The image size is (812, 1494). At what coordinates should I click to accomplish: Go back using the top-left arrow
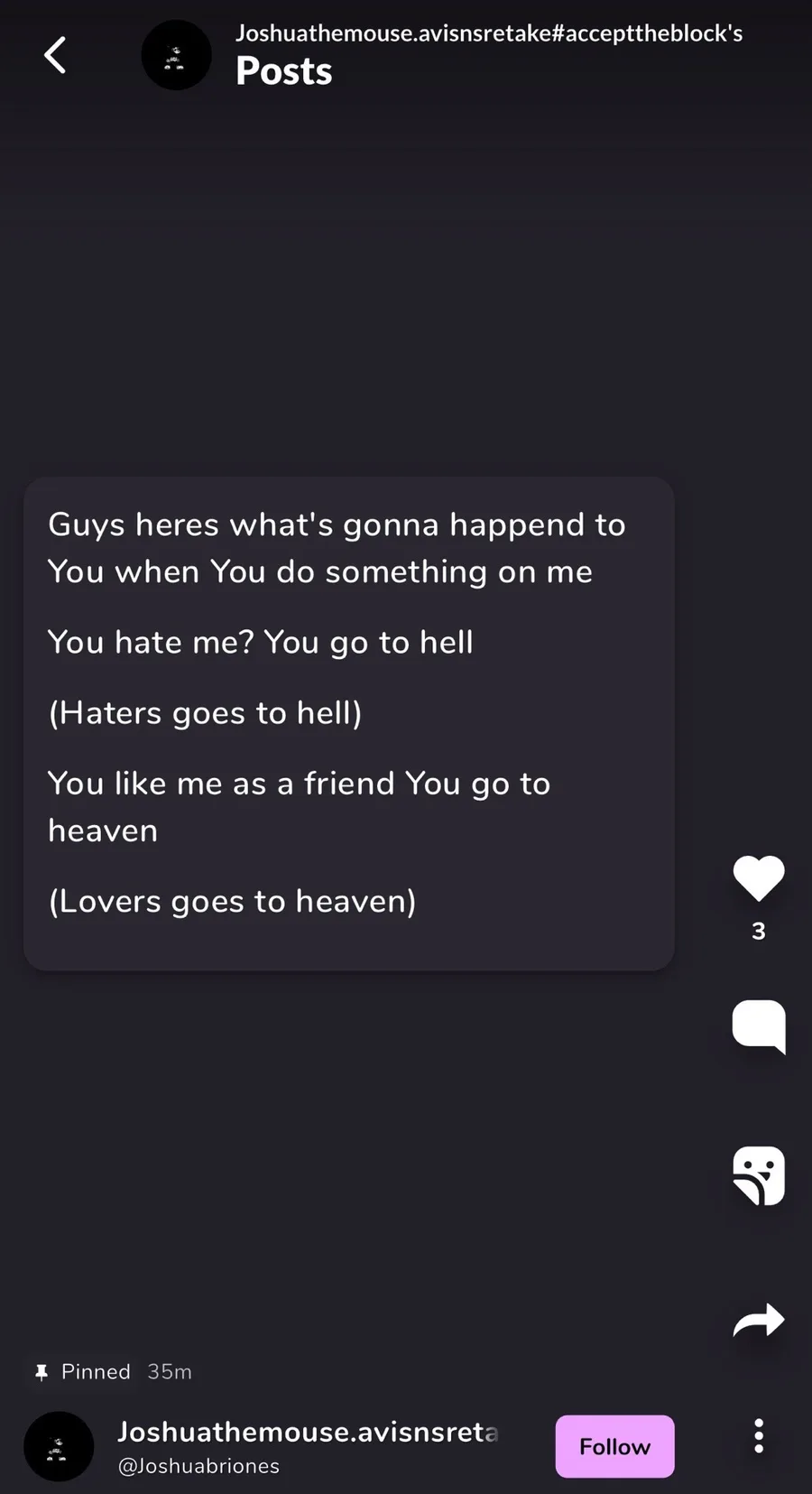[x=55, y=55]
